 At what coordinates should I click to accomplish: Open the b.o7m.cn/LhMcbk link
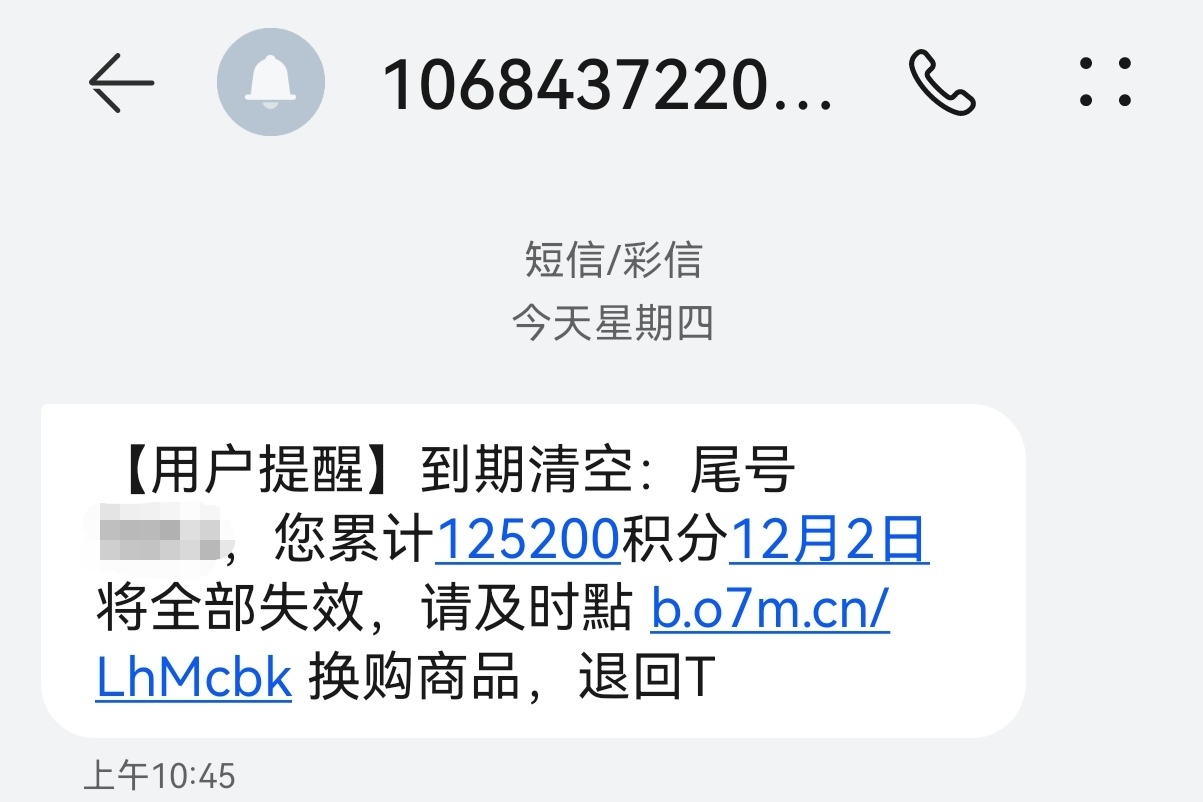click(x=770, y=610)
